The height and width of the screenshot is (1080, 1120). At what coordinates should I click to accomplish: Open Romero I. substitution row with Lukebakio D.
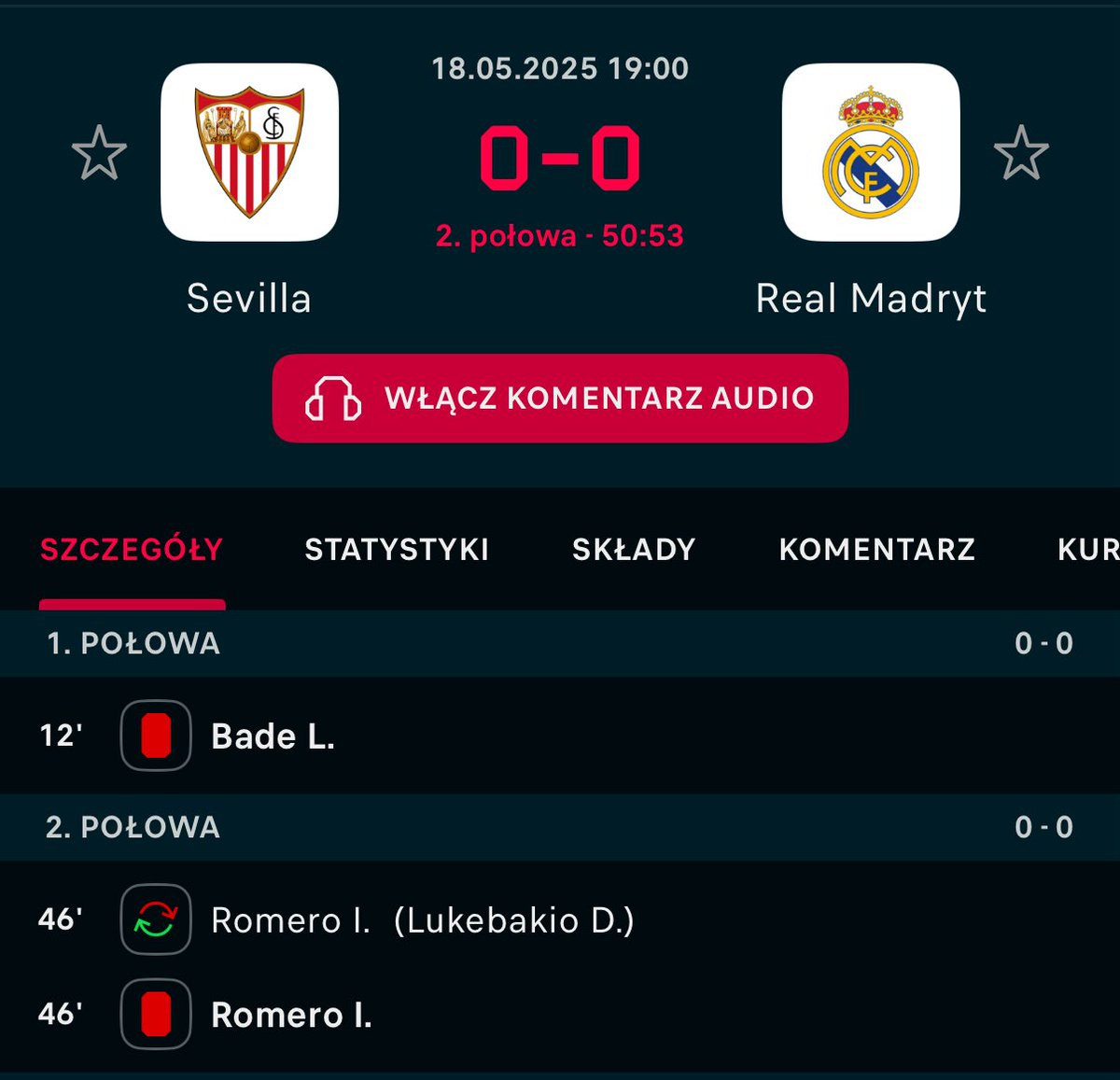(560, 919)
